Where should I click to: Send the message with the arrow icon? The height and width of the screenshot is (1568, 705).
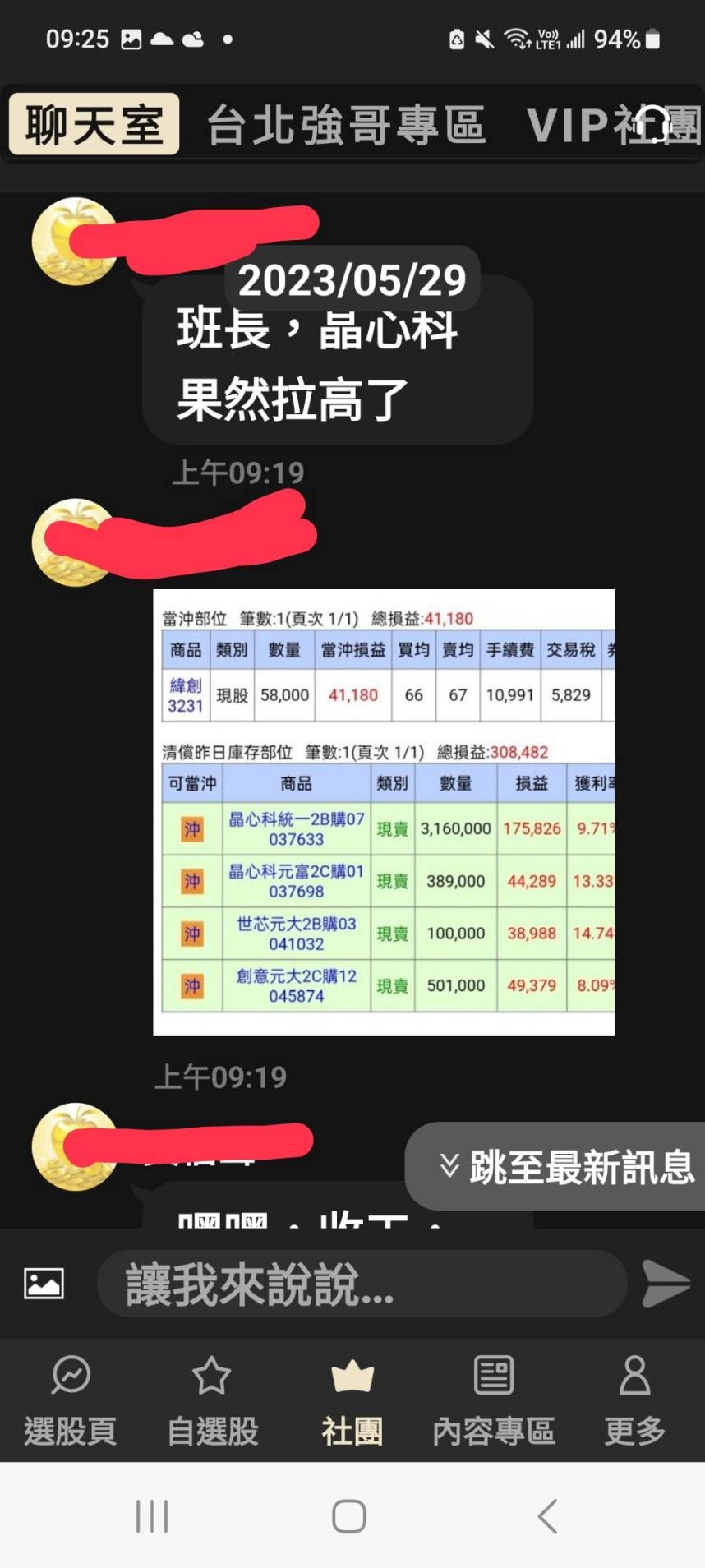click(x=664, y=1282)
